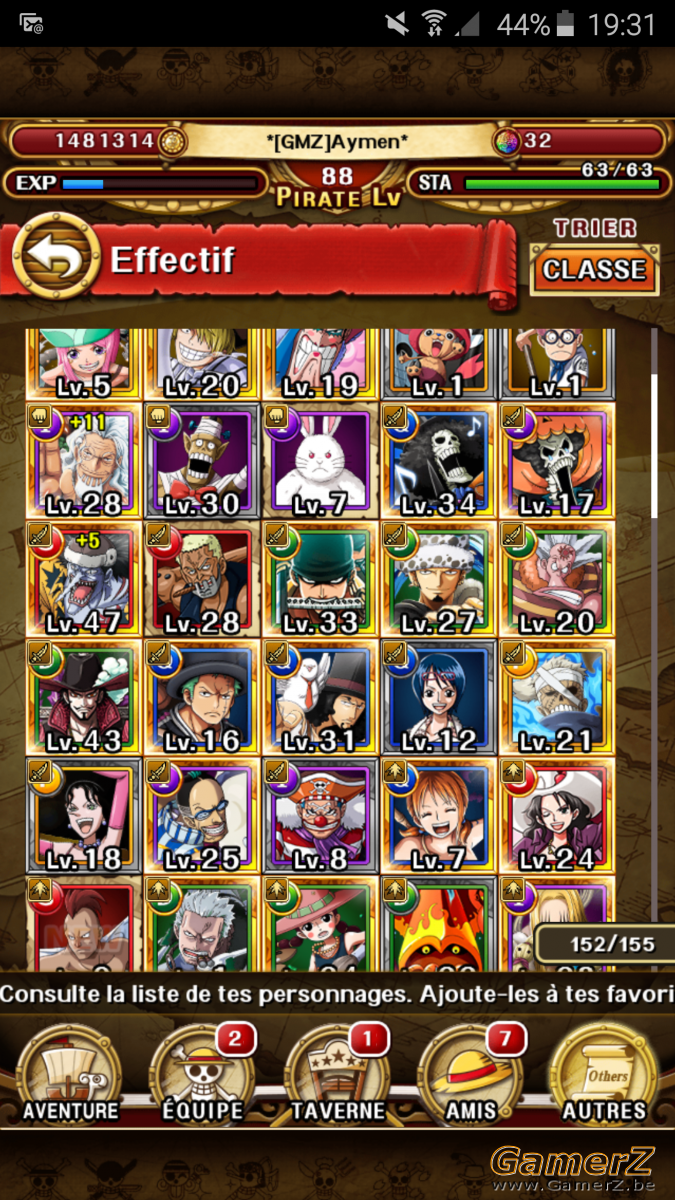The height and width of the screenshot is (1200, 675).
Task: Switch to the ÉQUIPE tab
Action: pyautogui.click(x=203, y=1071)
